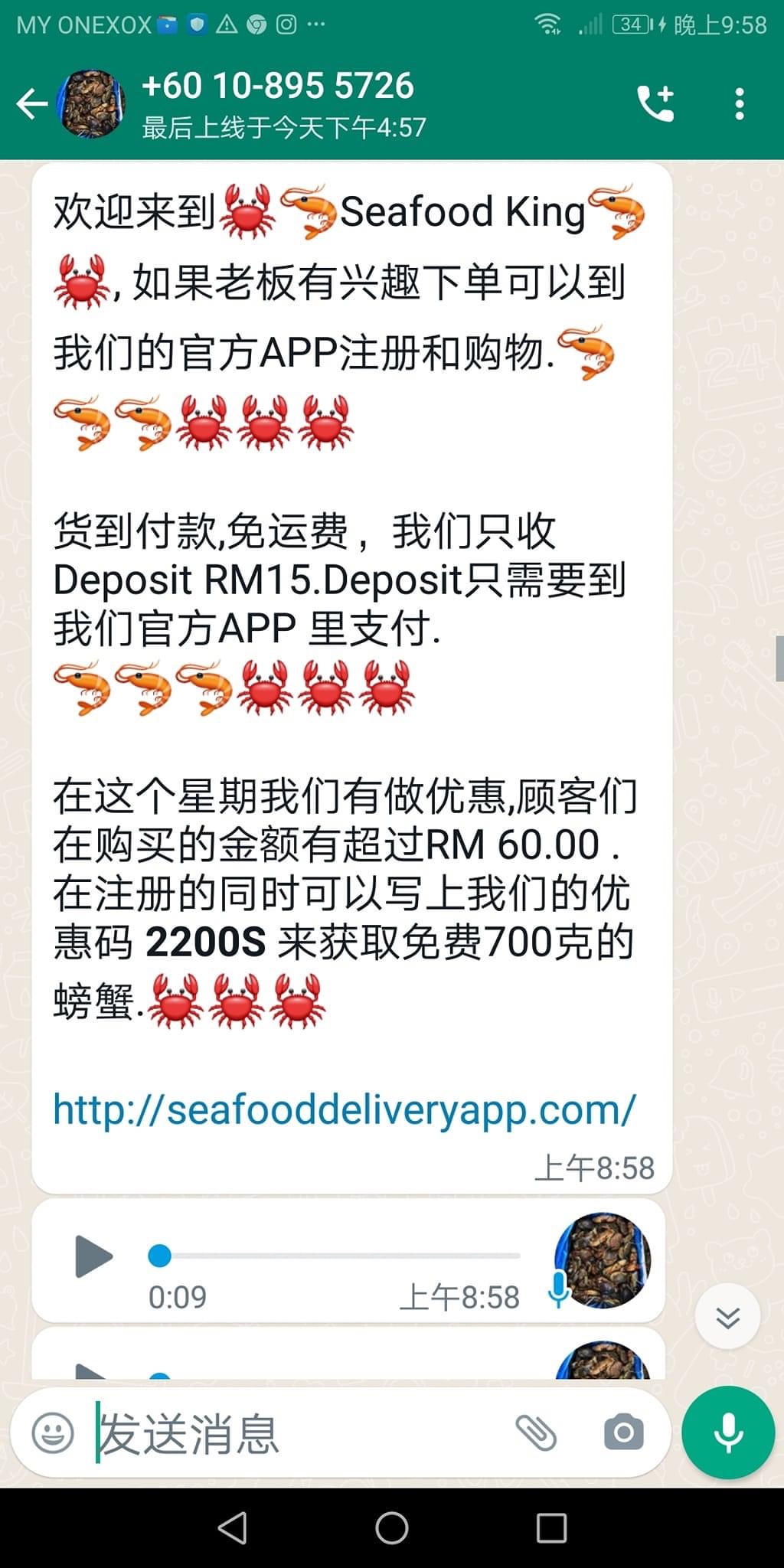Play the 0:09 voice message

click(x=93, y=1256)
